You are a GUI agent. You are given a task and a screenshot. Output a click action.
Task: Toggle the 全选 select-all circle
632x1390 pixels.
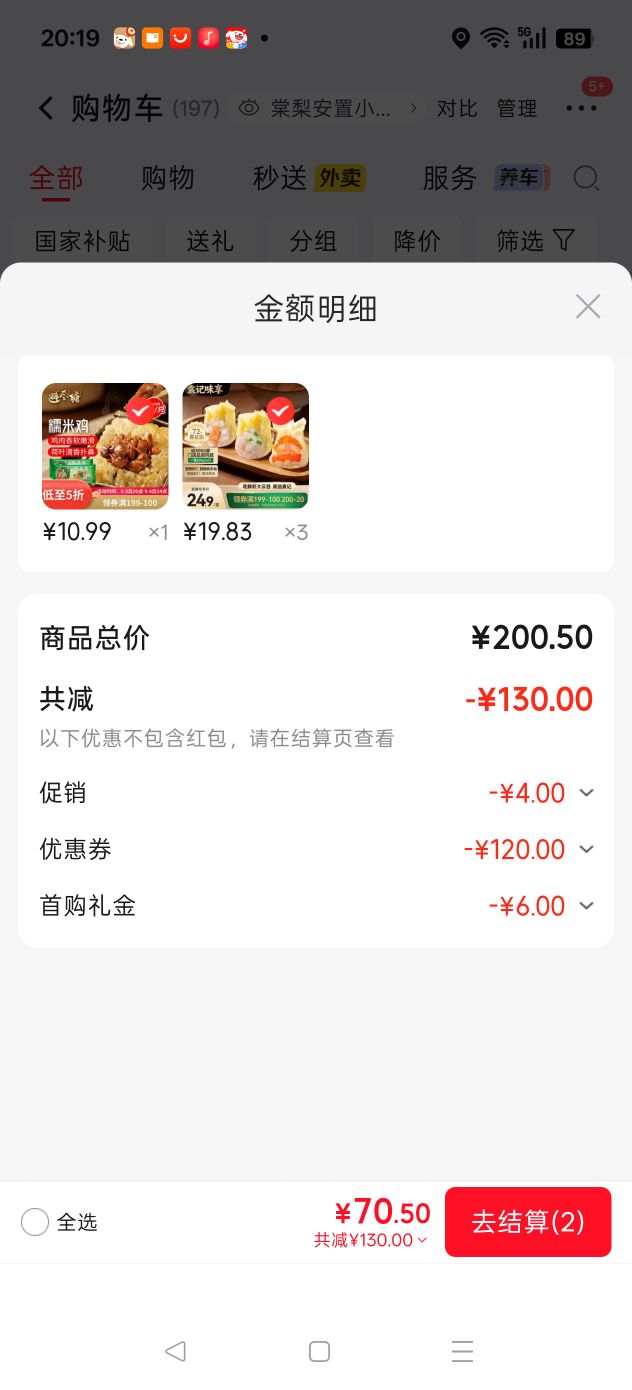coord(35,1222)
